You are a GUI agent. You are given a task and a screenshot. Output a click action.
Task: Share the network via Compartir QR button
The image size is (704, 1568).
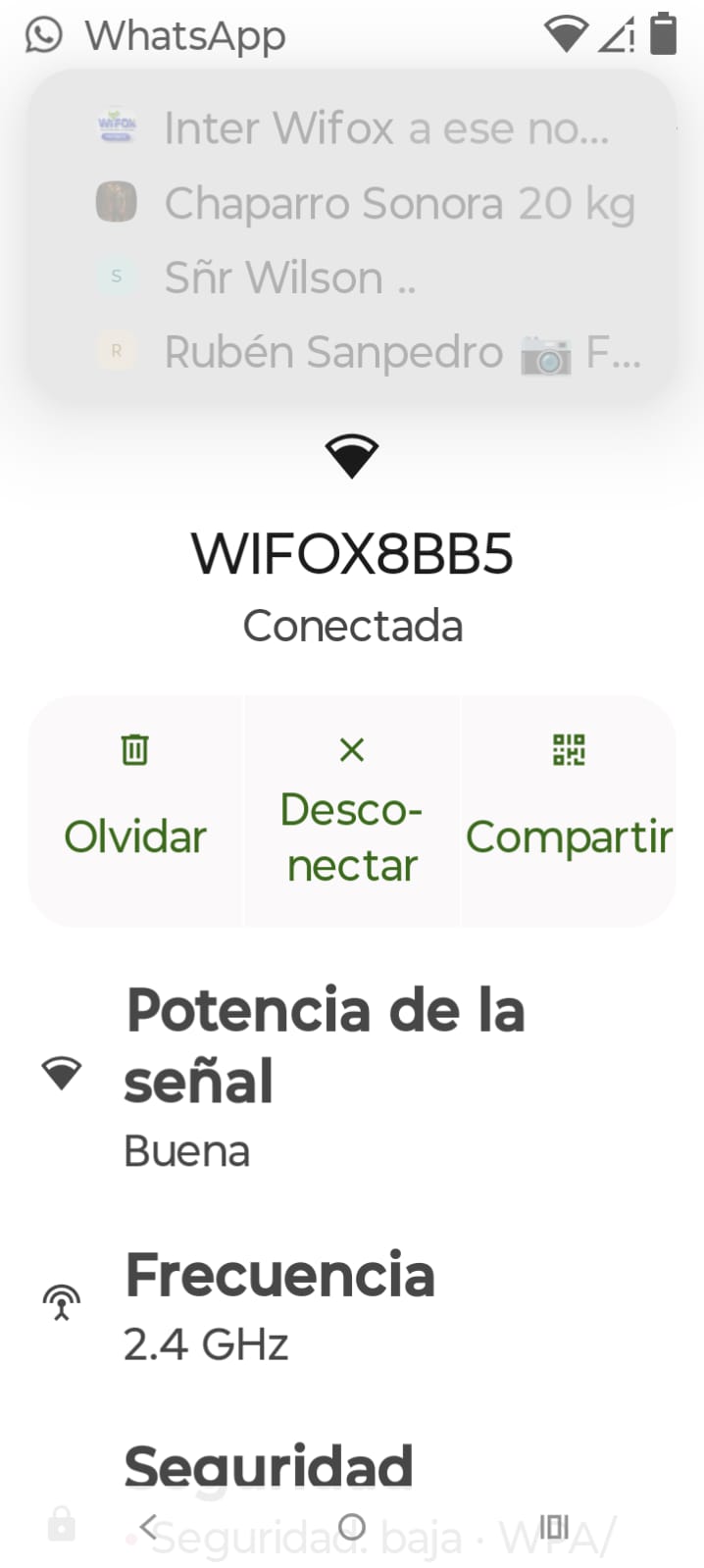point(568,811)
